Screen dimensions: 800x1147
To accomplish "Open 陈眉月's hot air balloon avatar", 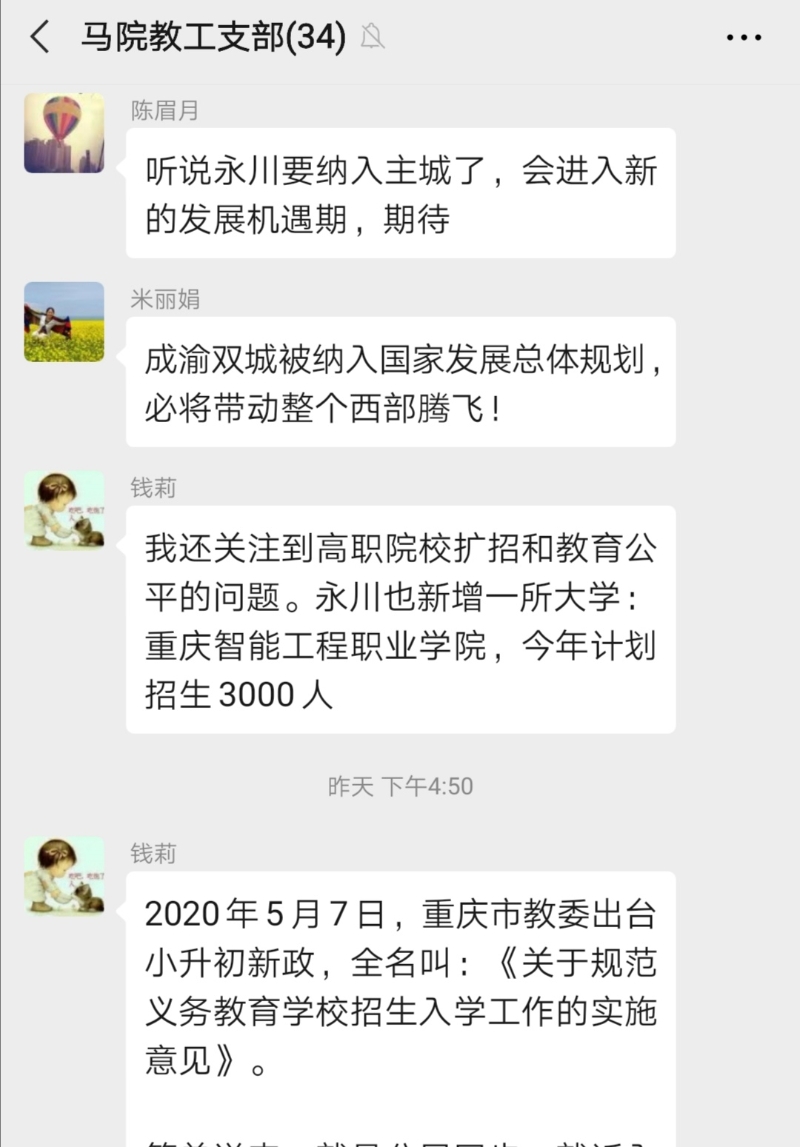I will click(x=64, y=133).
